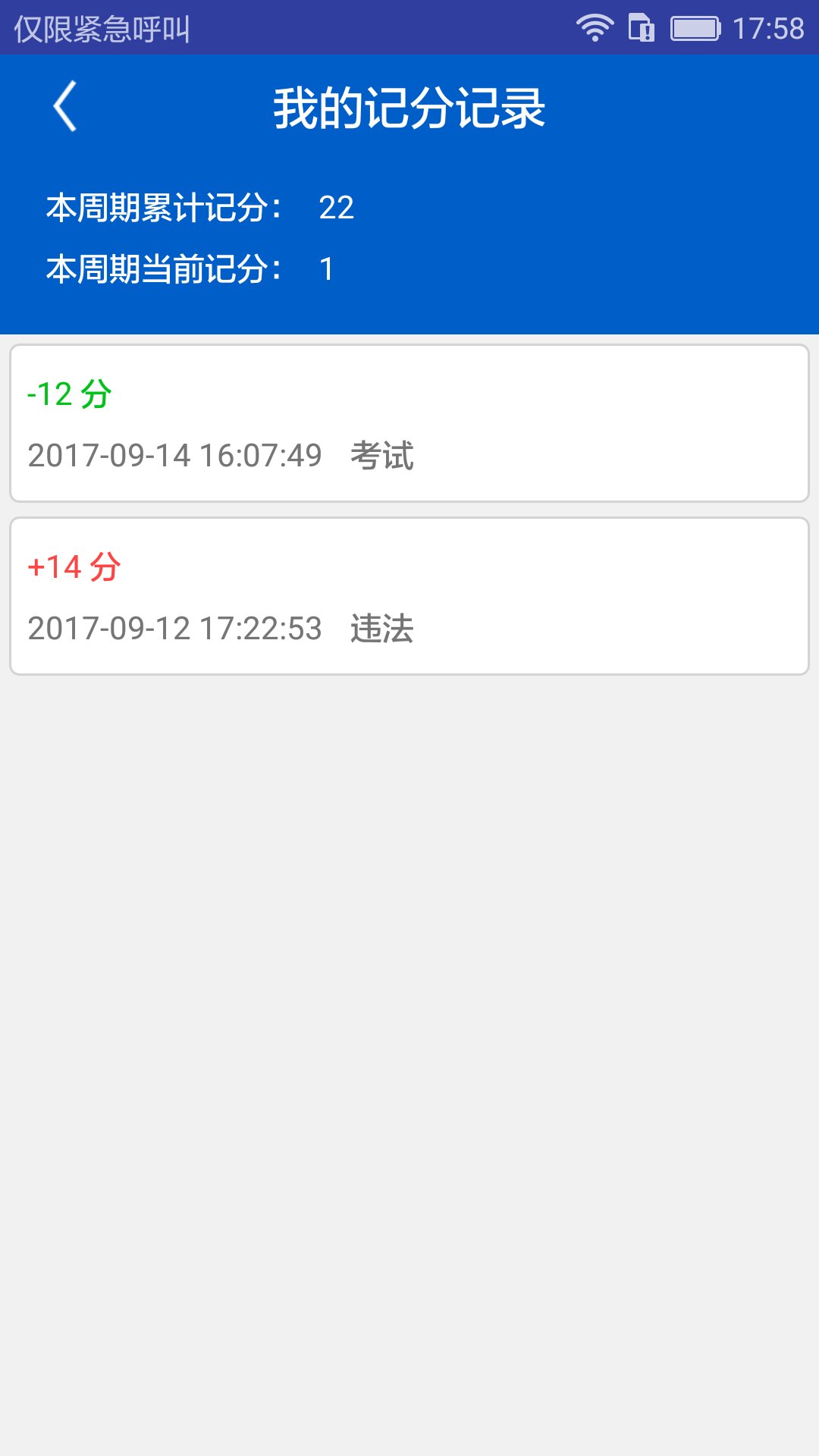
Task: Tap the 考试 label on first record
Action: (382, 456)
